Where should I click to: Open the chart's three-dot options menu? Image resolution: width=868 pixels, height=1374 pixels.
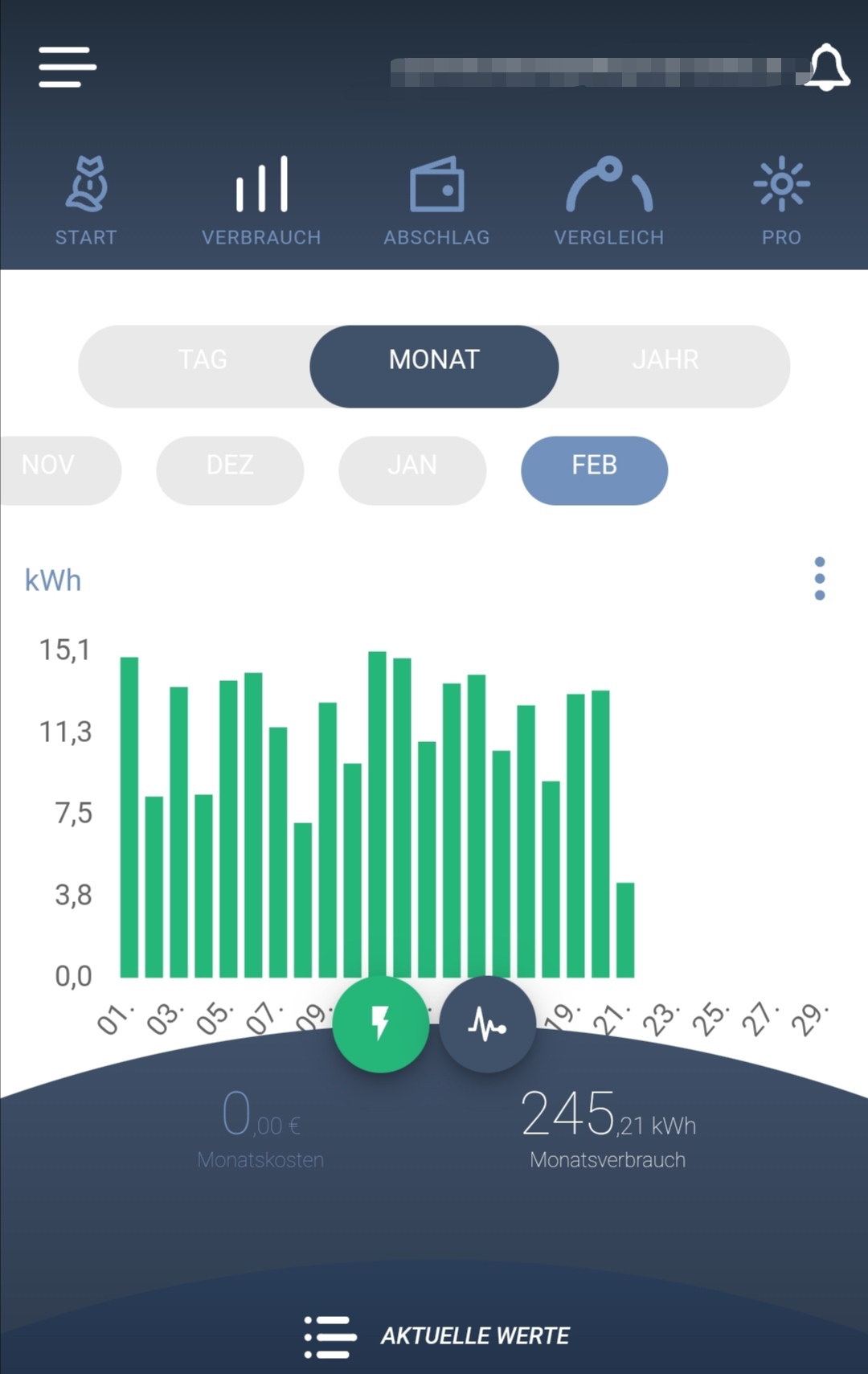pyautogui.click(x=820, y=578)
